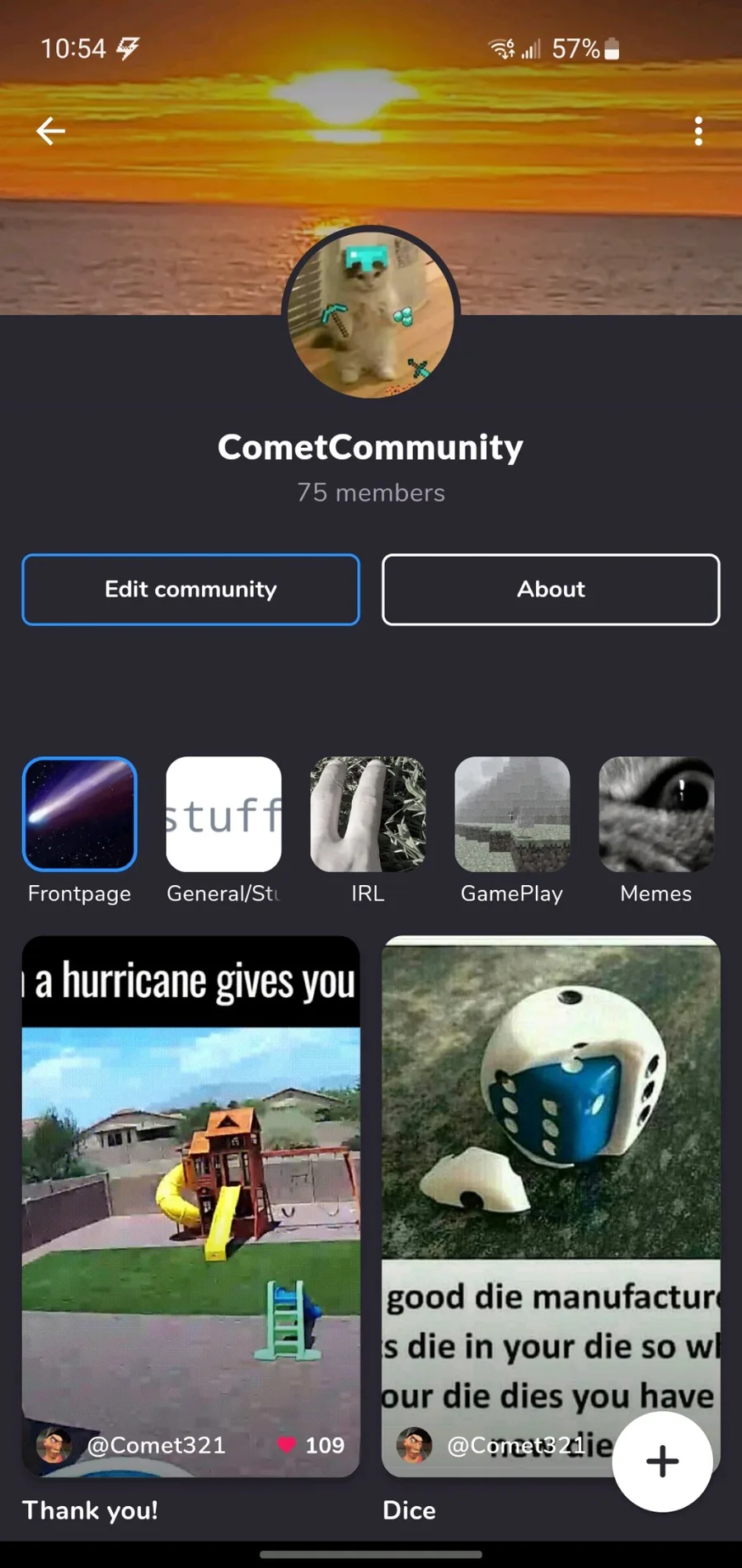
Task: Open the "Thank you!" hurricane post
Action: click(190, 1206)
